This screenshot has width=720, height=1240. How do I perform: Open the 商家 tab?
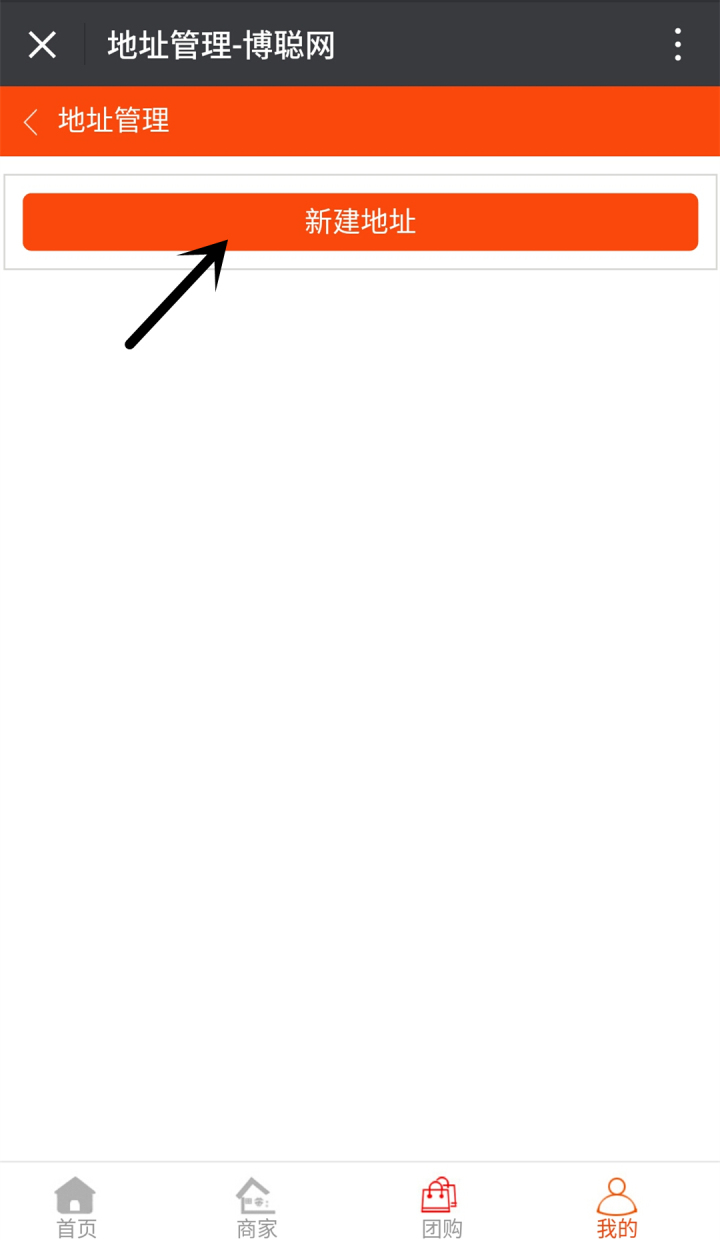click(256, 1206)
